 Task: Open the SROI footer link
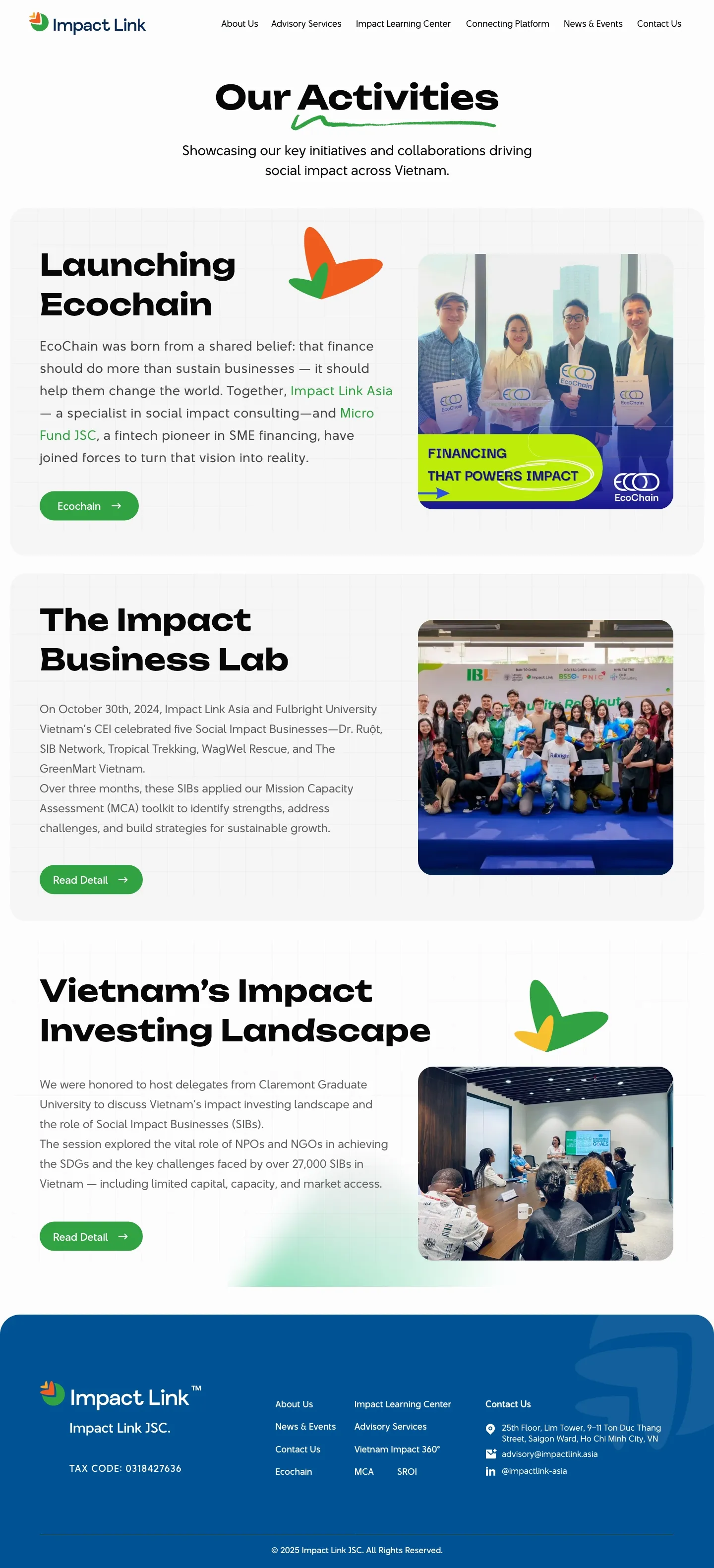(x=407, y=1471)
